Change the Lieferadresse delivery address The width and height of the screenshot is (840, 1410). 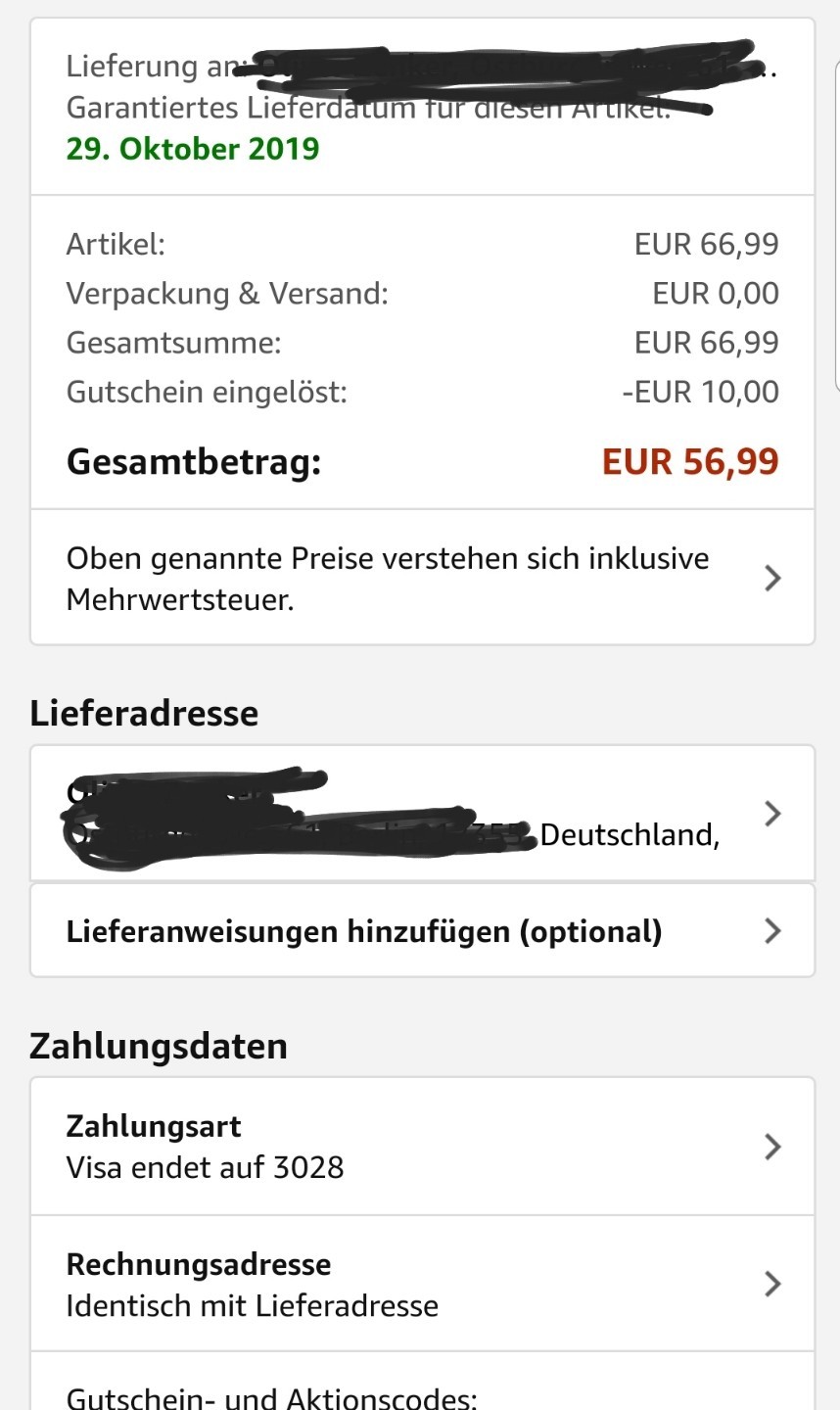pyautogui.click(x=422, y=814)
